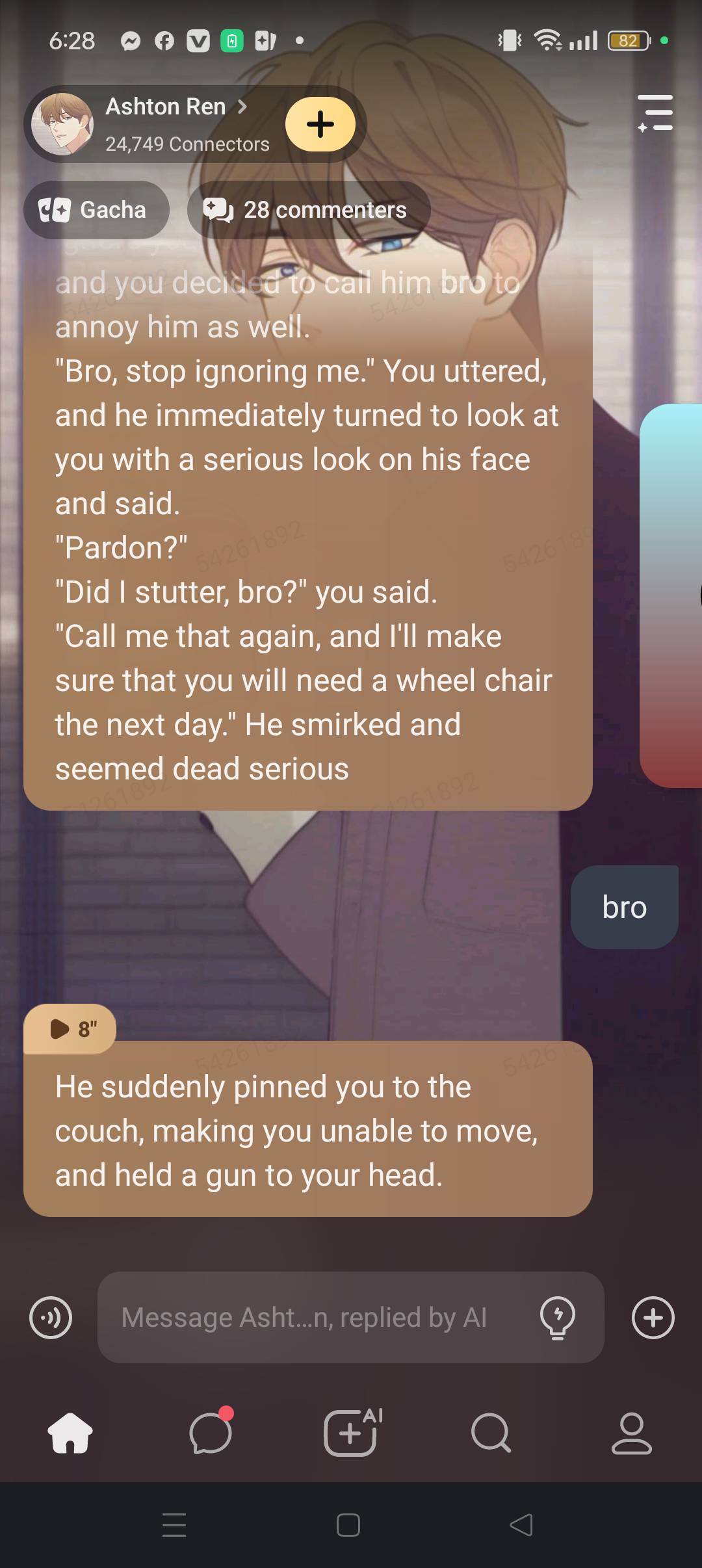Tap the yellow plus connect button

point(320,124)
